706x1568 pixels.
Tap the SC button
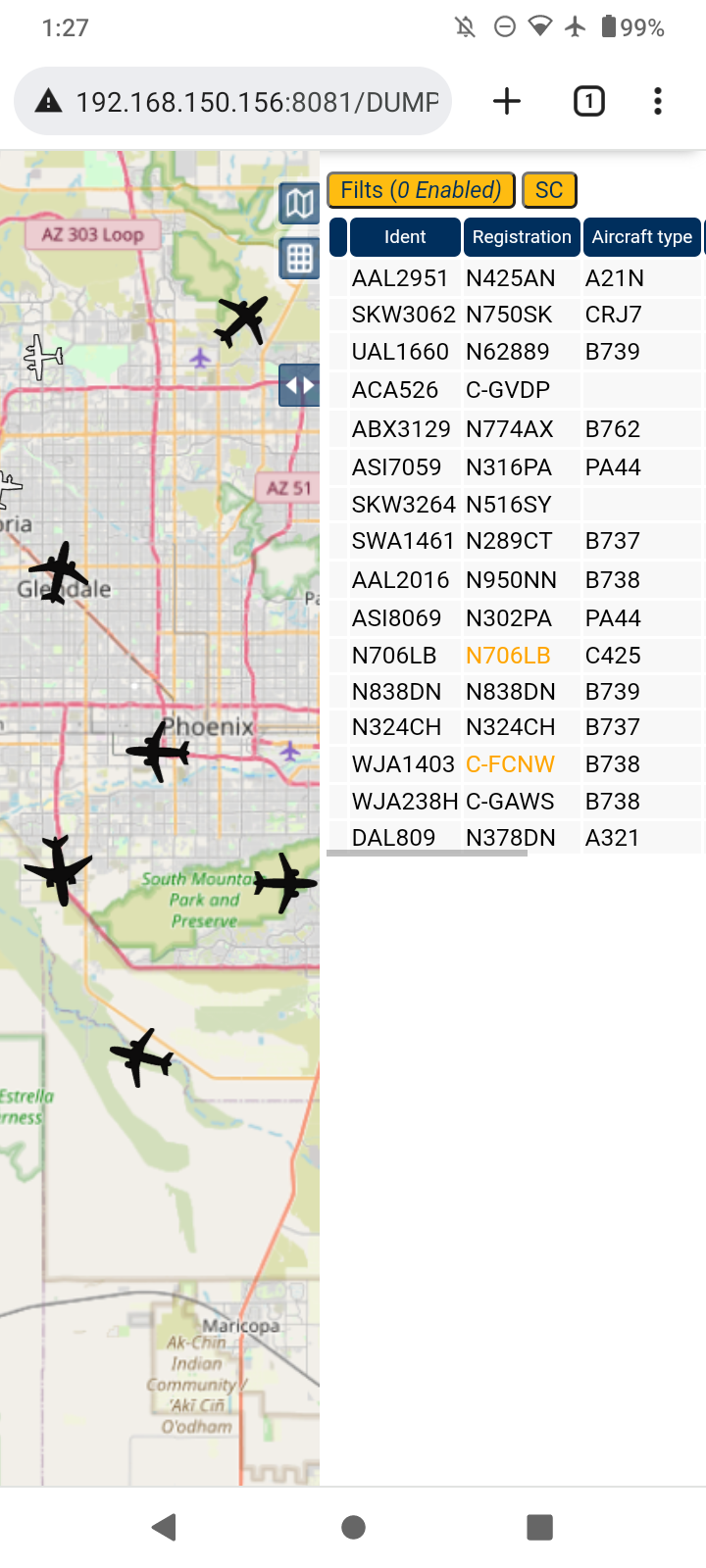coord(549,190)
